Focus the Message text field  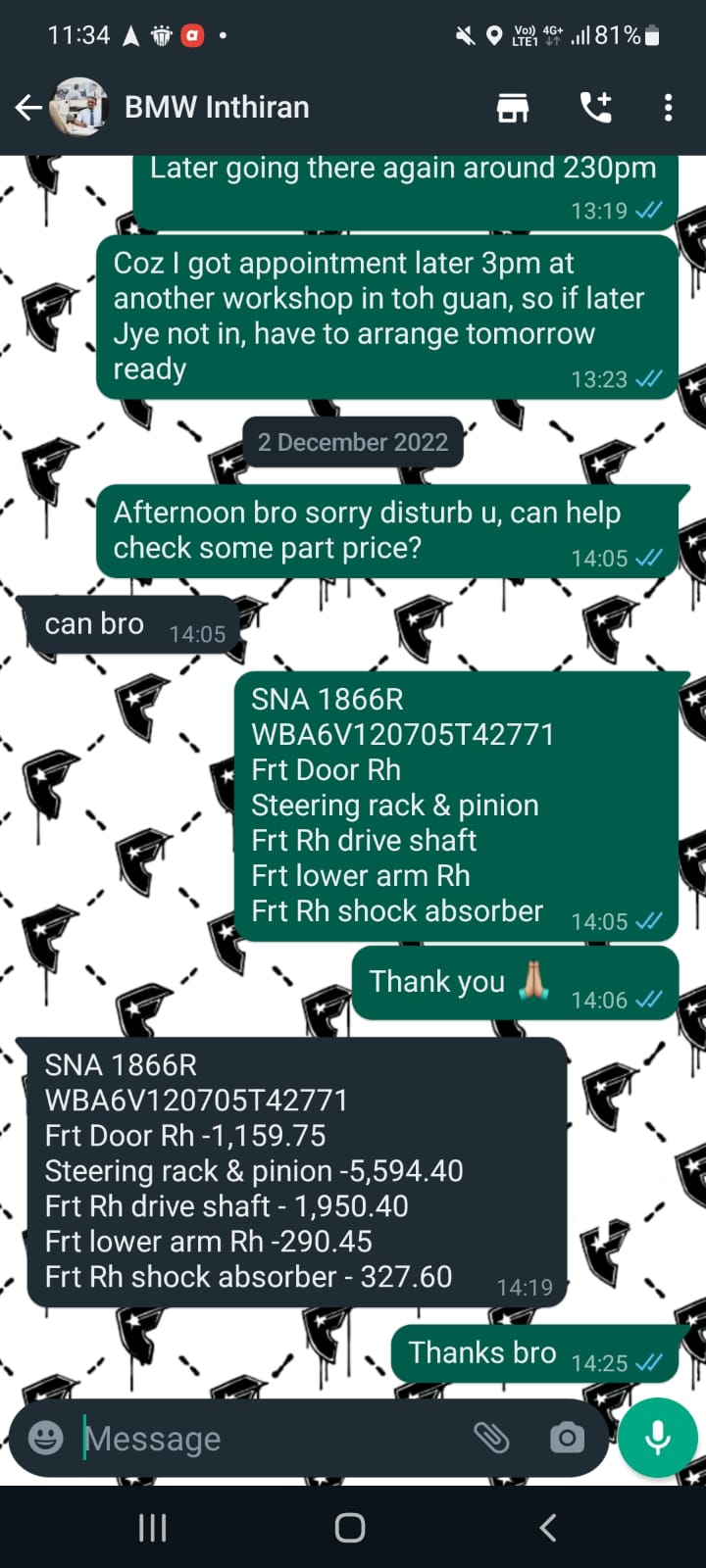(x=265, y=1438)
